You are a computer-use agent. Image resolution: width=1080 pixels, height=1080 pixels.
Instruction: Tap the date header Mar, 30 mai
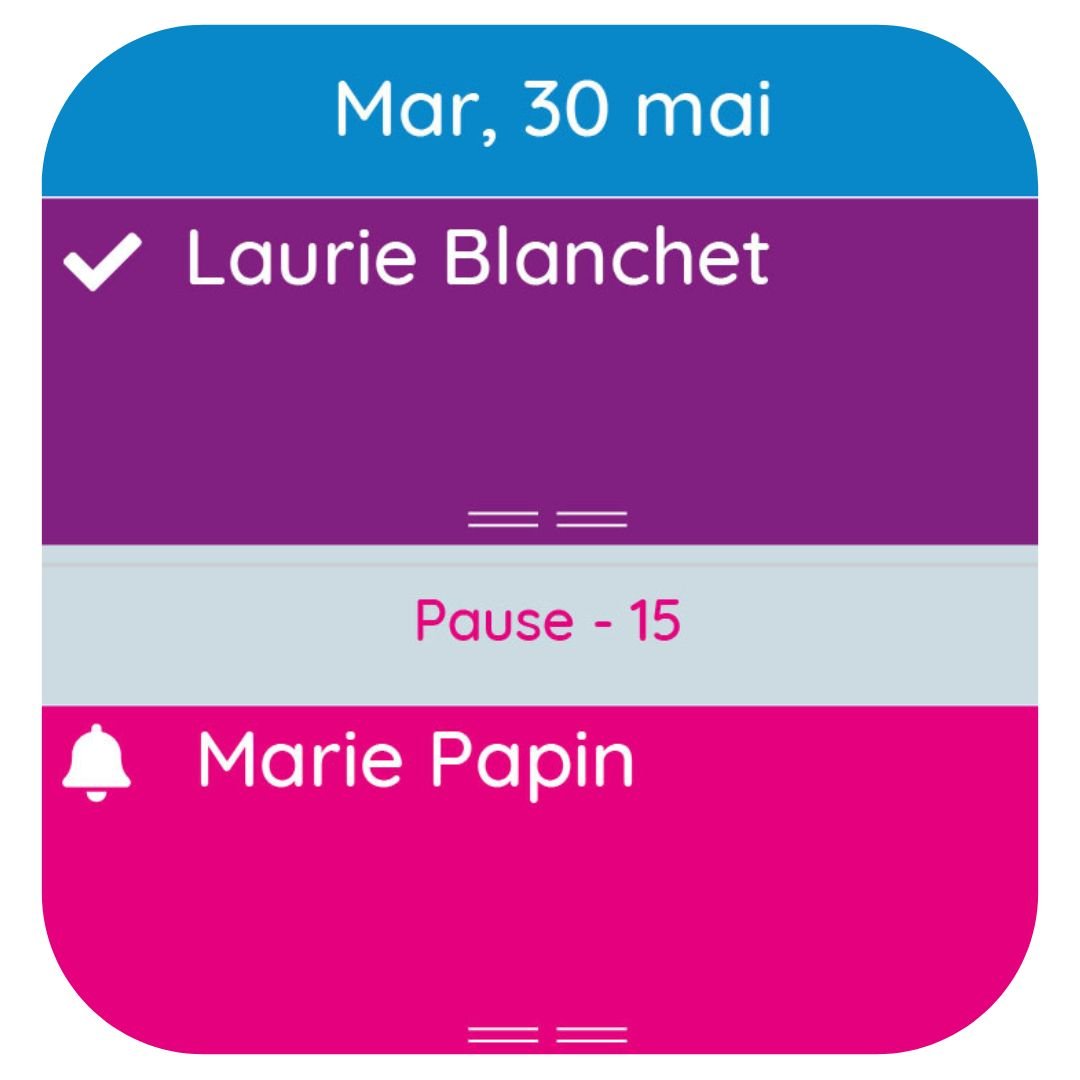click(553, 108)
